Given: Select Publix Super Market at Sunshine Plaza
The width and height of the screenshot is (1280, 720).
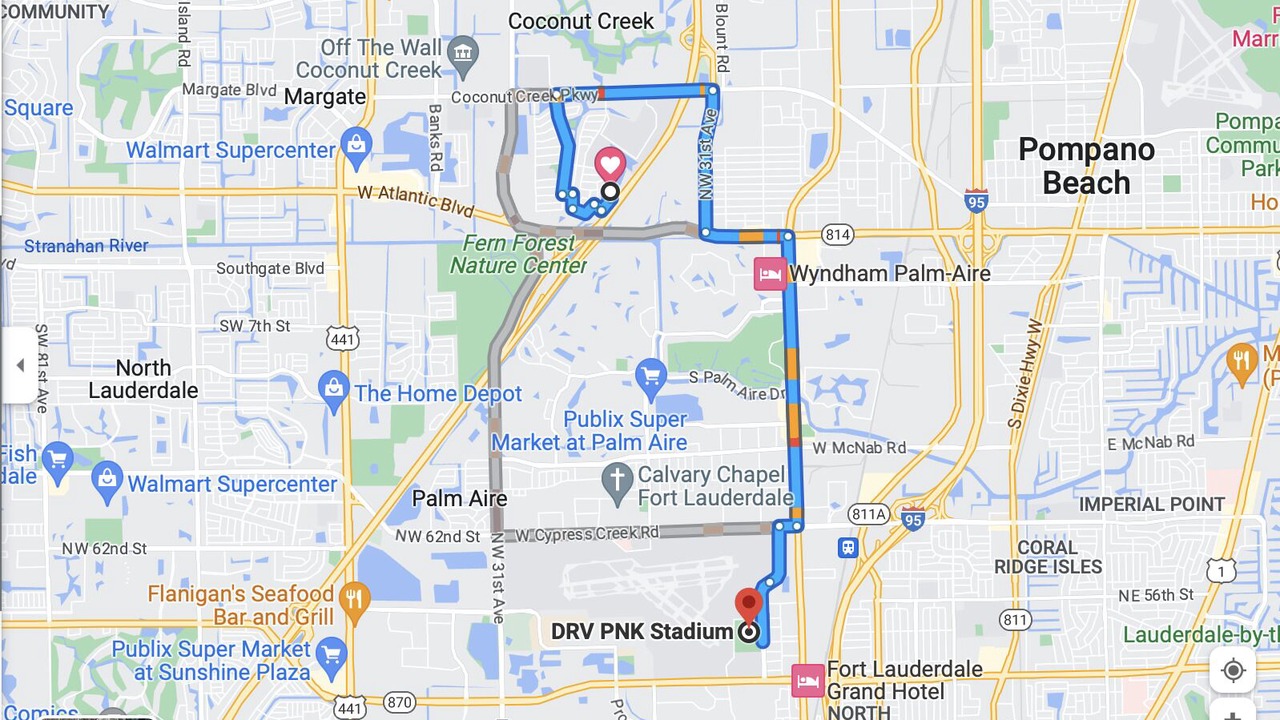Looking at the screenshot, I should (x=331, y=656).
